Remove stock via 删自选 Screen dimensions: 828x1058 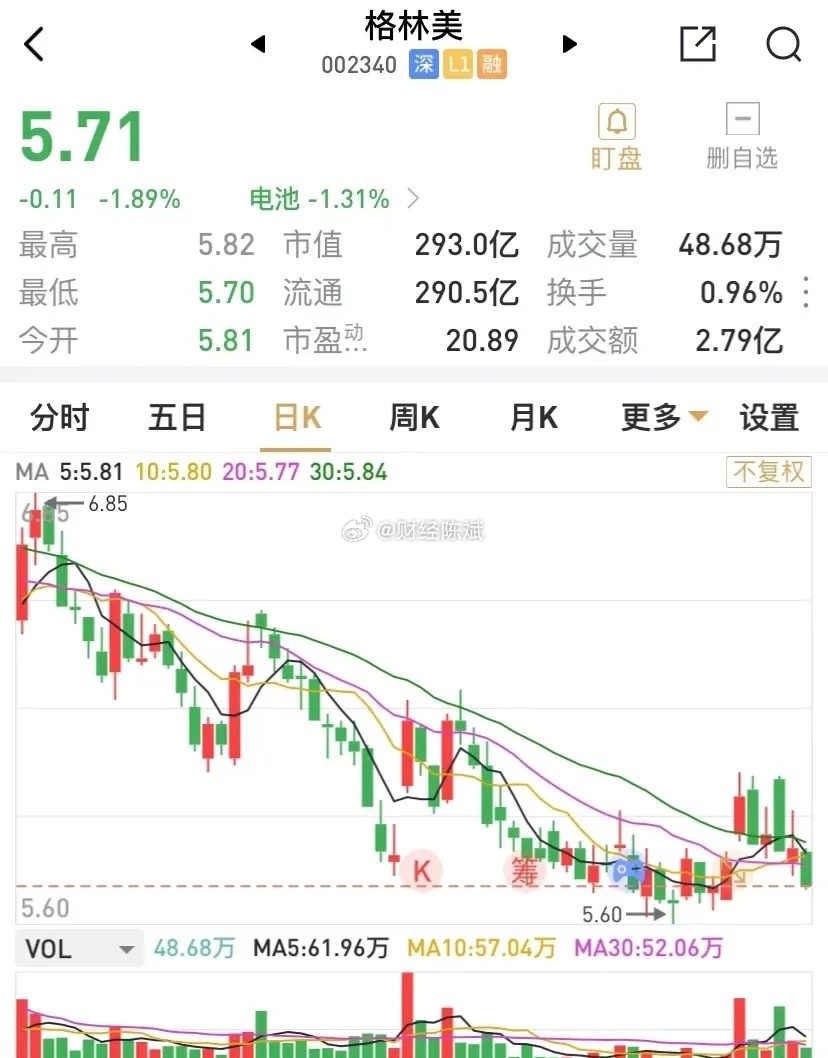click(x=741, y=137)
